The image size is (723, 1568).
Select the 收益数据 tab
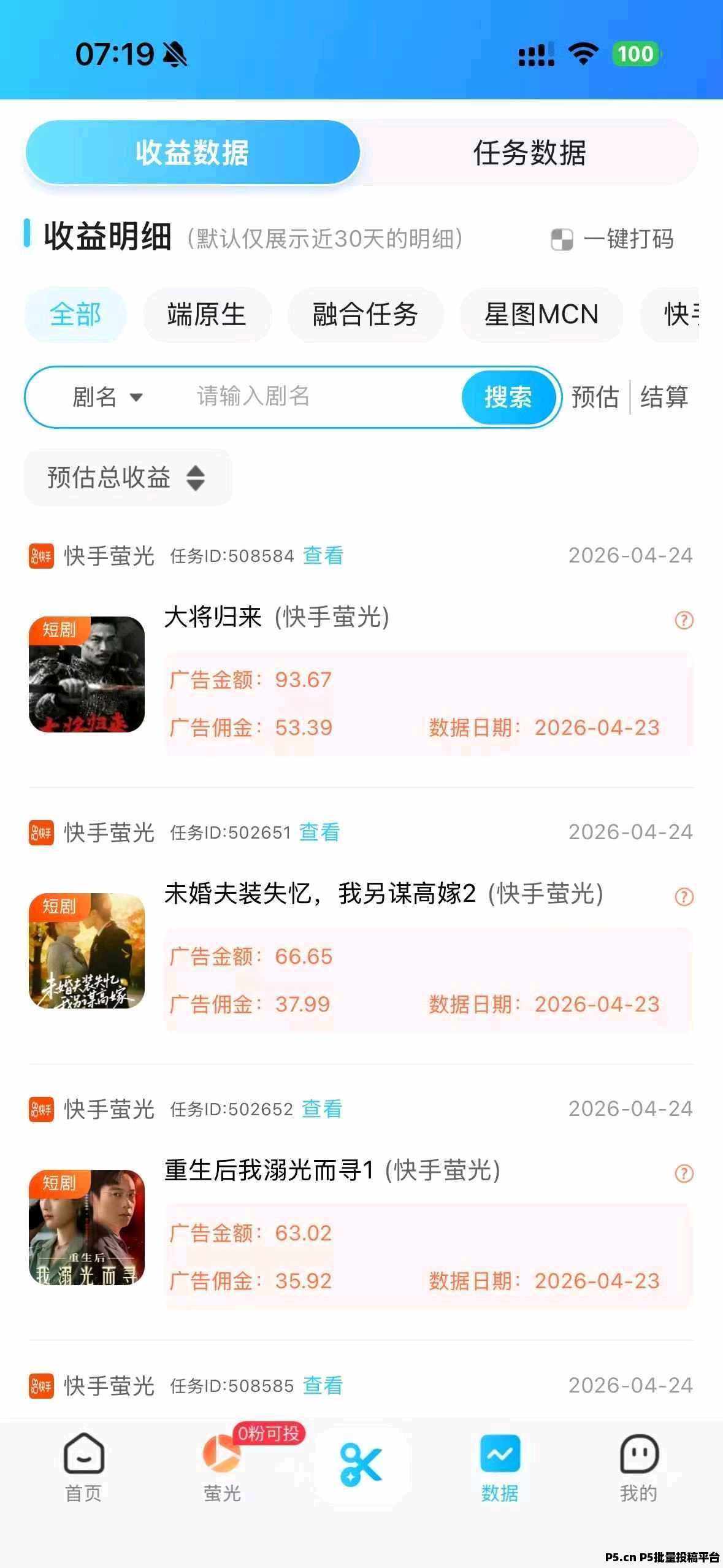point(192,153)
